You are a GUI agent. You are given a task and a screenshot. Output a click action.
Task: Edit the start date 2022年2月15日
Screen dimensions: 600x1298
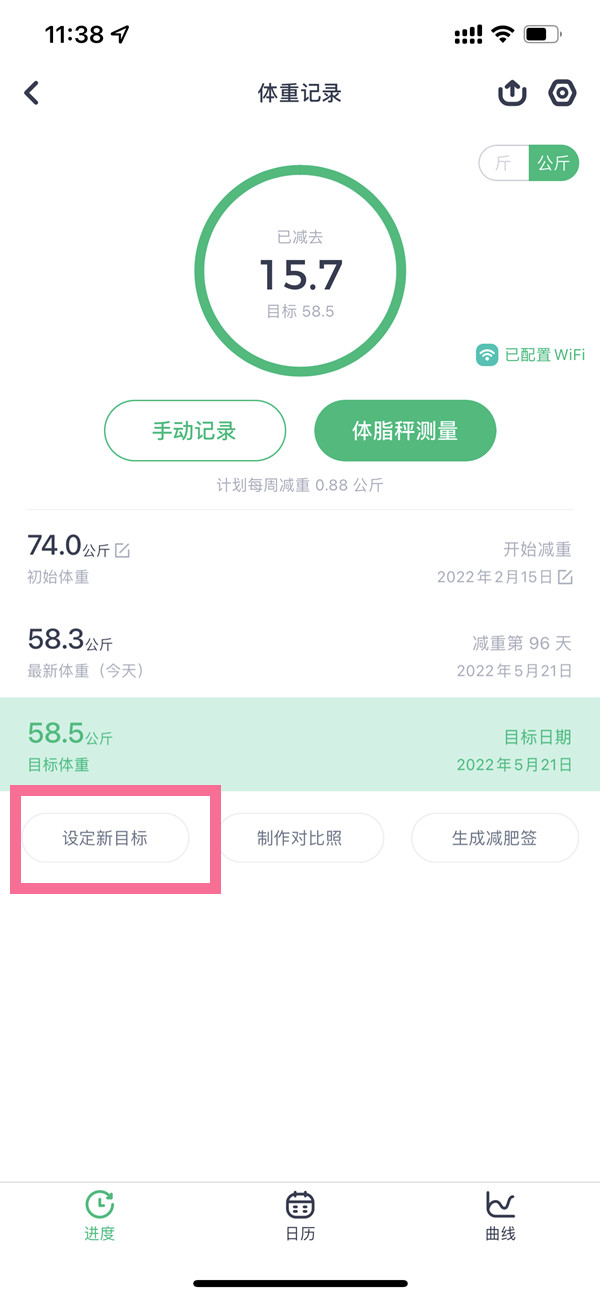point(565,577)
